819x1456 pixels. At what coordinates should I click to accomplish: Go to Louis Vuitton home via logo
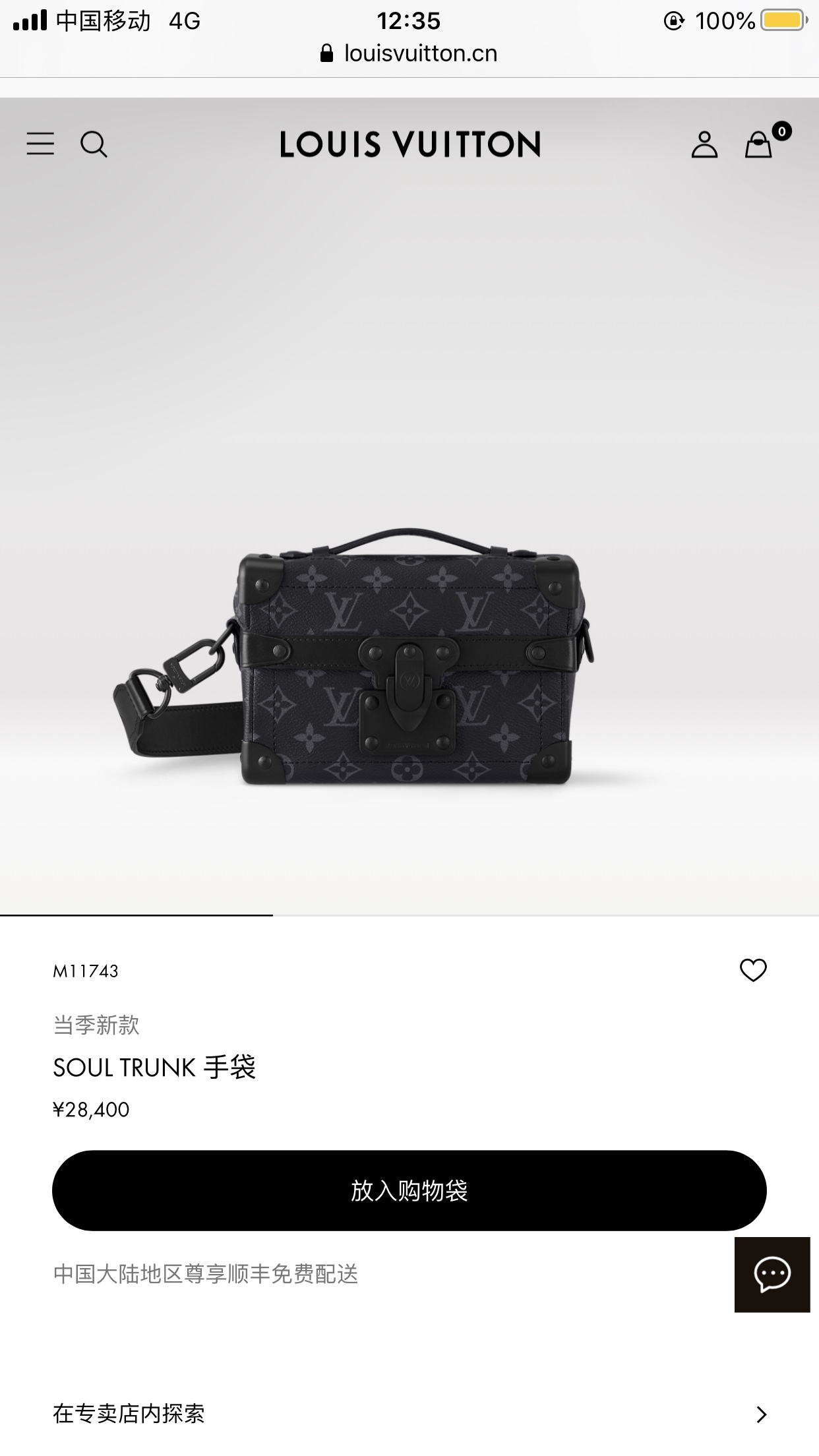409,144
